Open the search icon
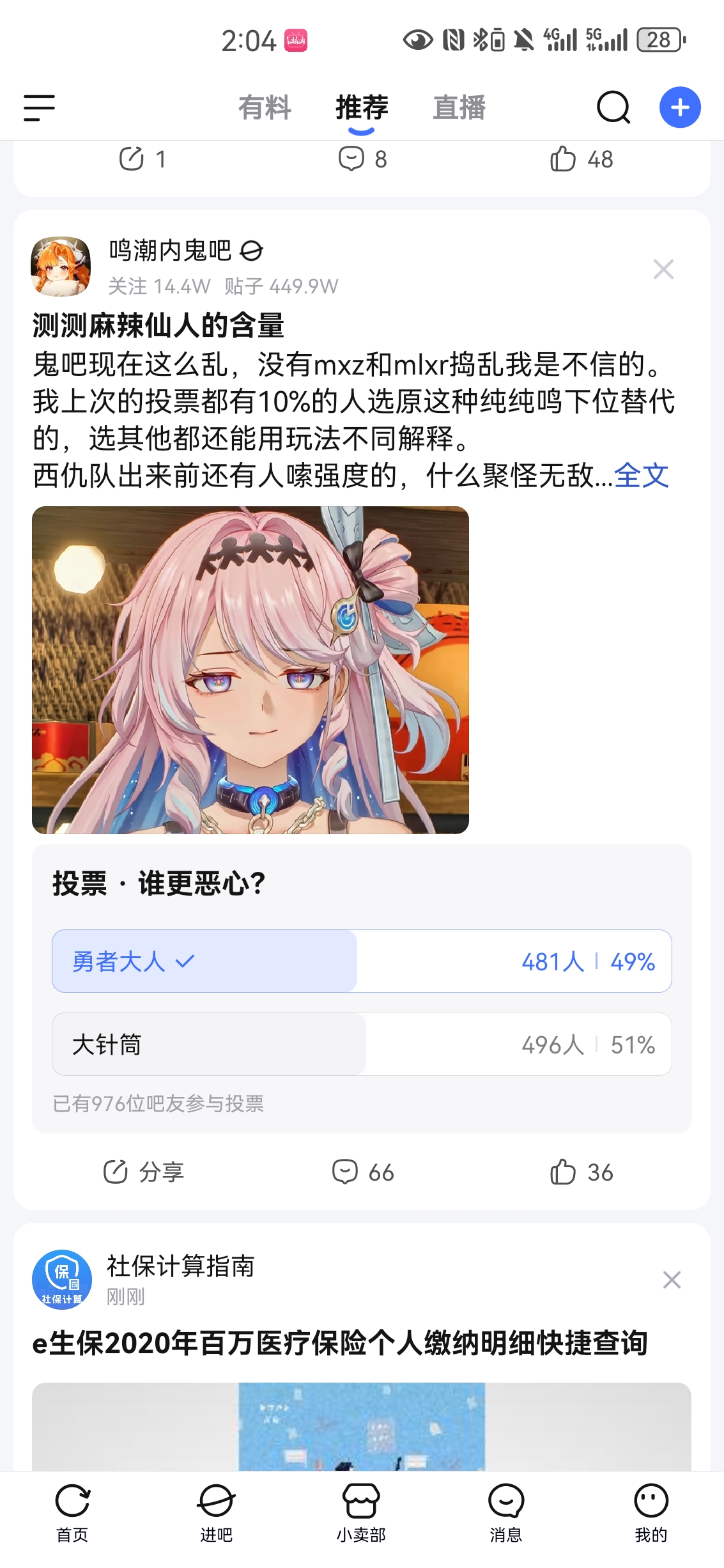724x1568 pixels. 613,107
